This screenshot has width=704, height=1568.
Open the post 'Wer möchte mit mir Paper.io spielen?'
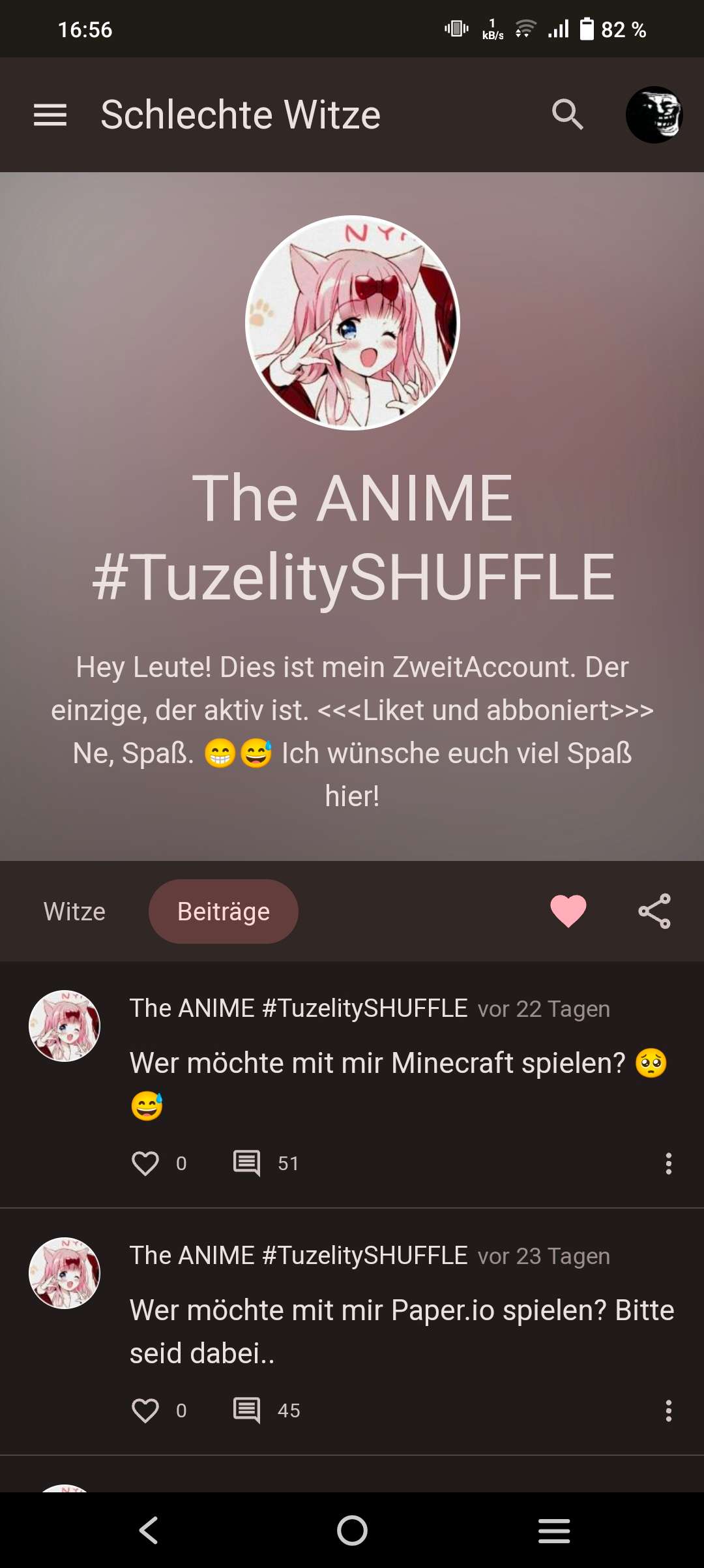point(401,1331)
